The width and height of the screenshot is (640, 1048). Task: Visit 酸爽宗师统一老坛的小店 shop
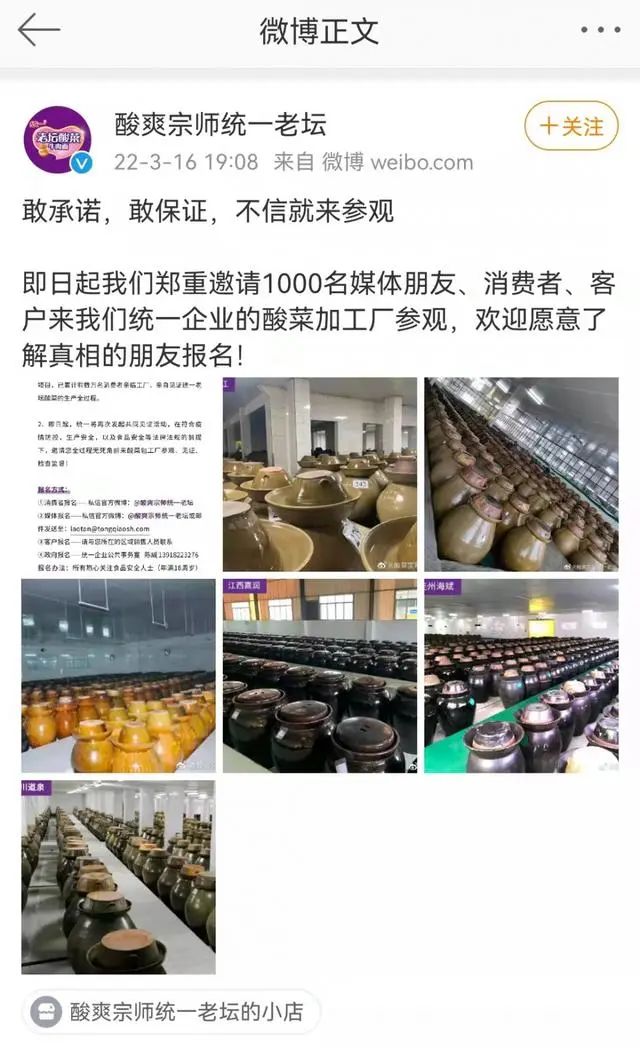point(170,1011)
